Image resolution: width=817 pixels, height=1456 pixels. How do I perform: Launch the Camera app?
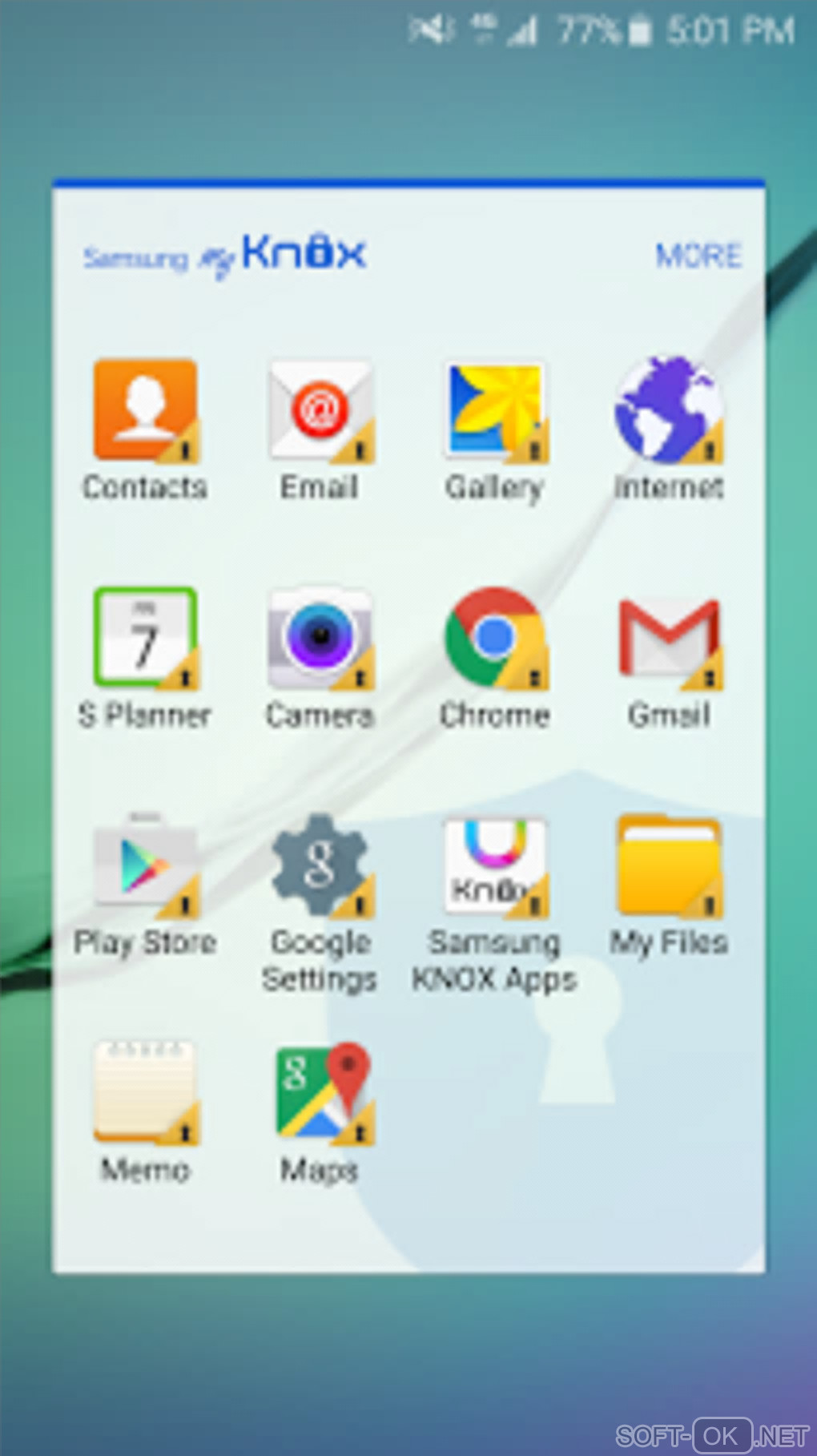click(320, 639)
